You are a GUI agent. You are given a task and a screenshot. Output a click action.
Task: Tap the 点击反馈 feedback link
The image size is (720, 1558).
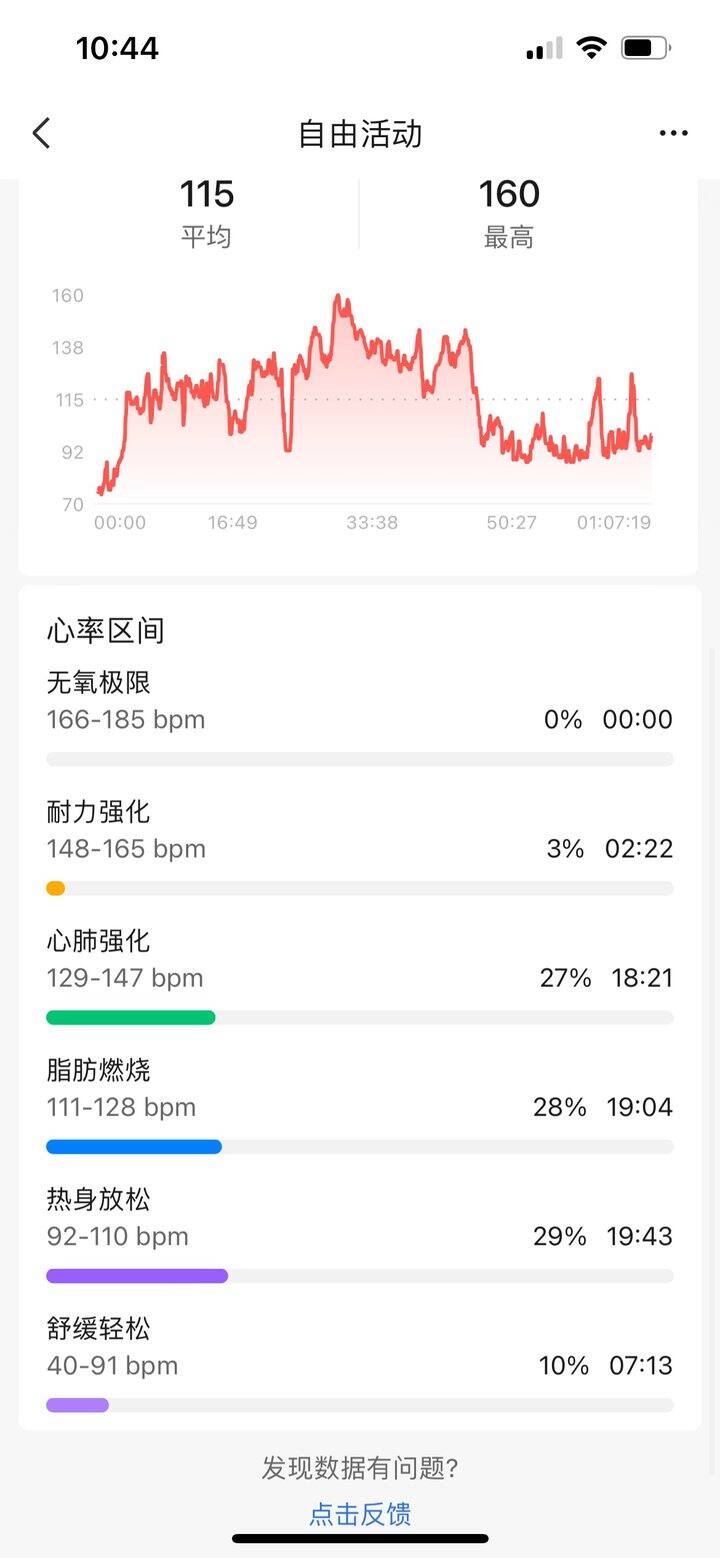[360, 1513]
